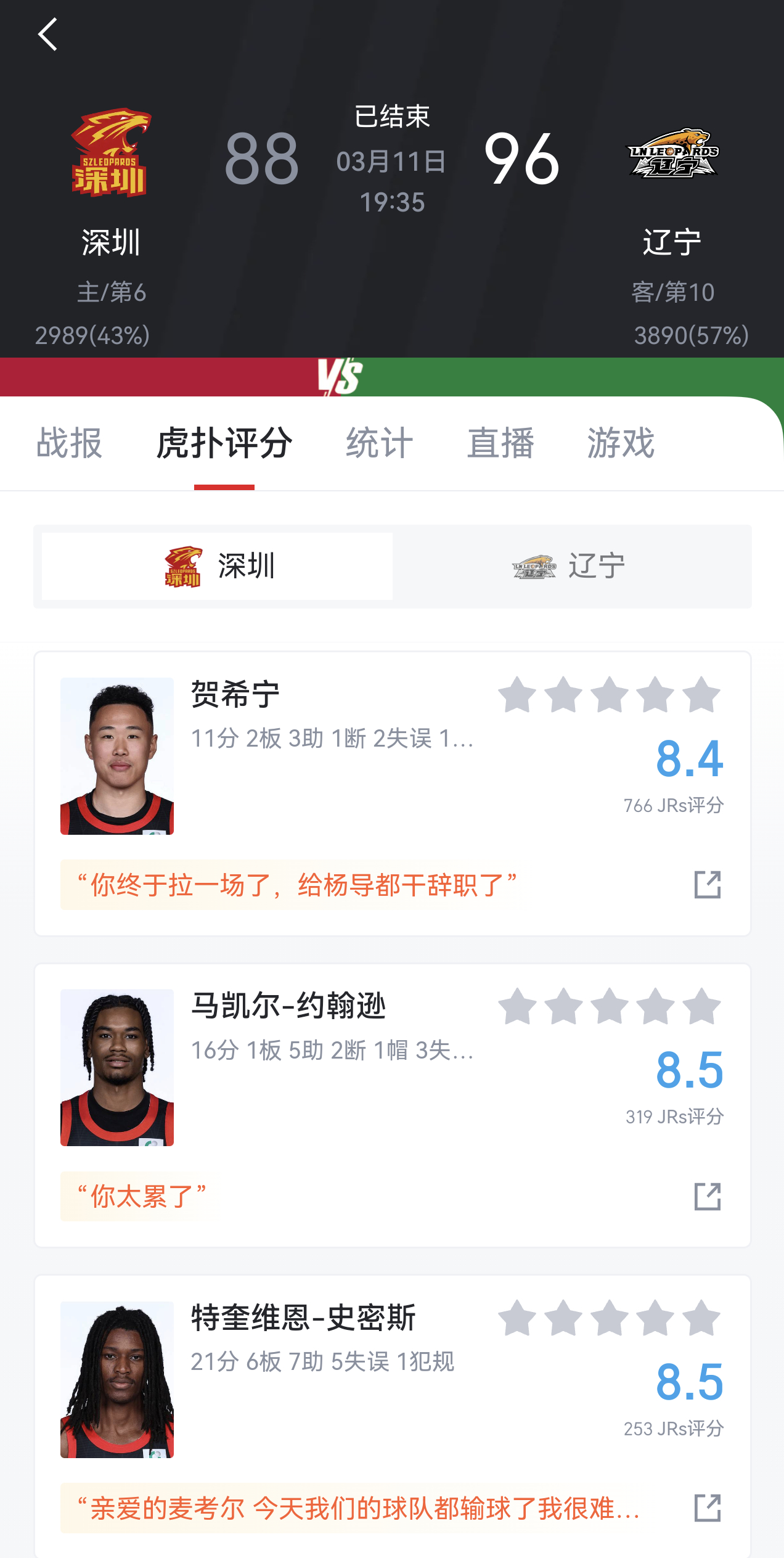Tap the share icon beside 马凯尔-约翰逊's comment
Screen dimensions: 784x1558
click(706, 1196)
